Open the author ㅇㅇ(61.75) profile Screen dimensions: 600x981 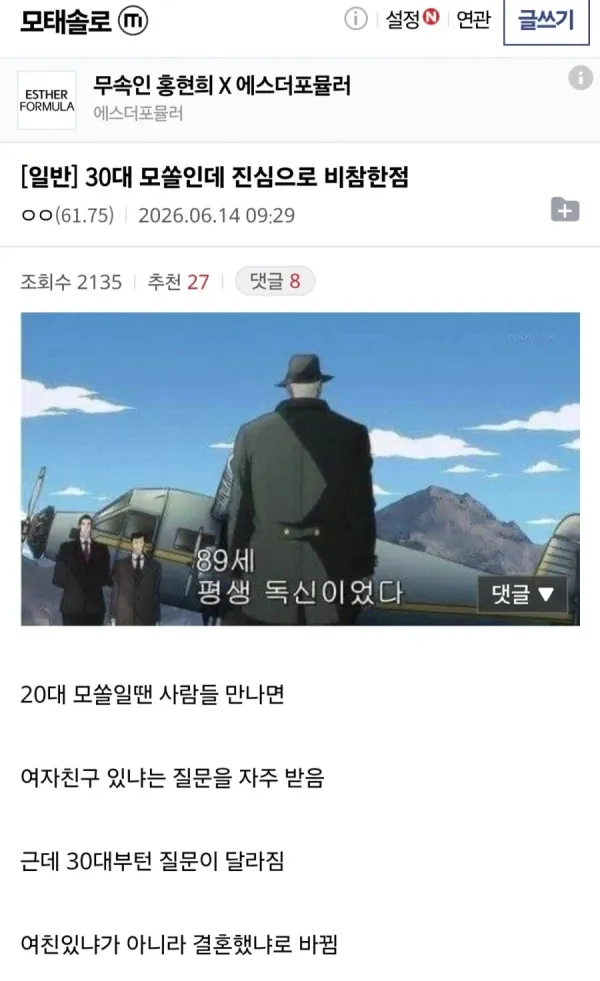coord(68,215)
